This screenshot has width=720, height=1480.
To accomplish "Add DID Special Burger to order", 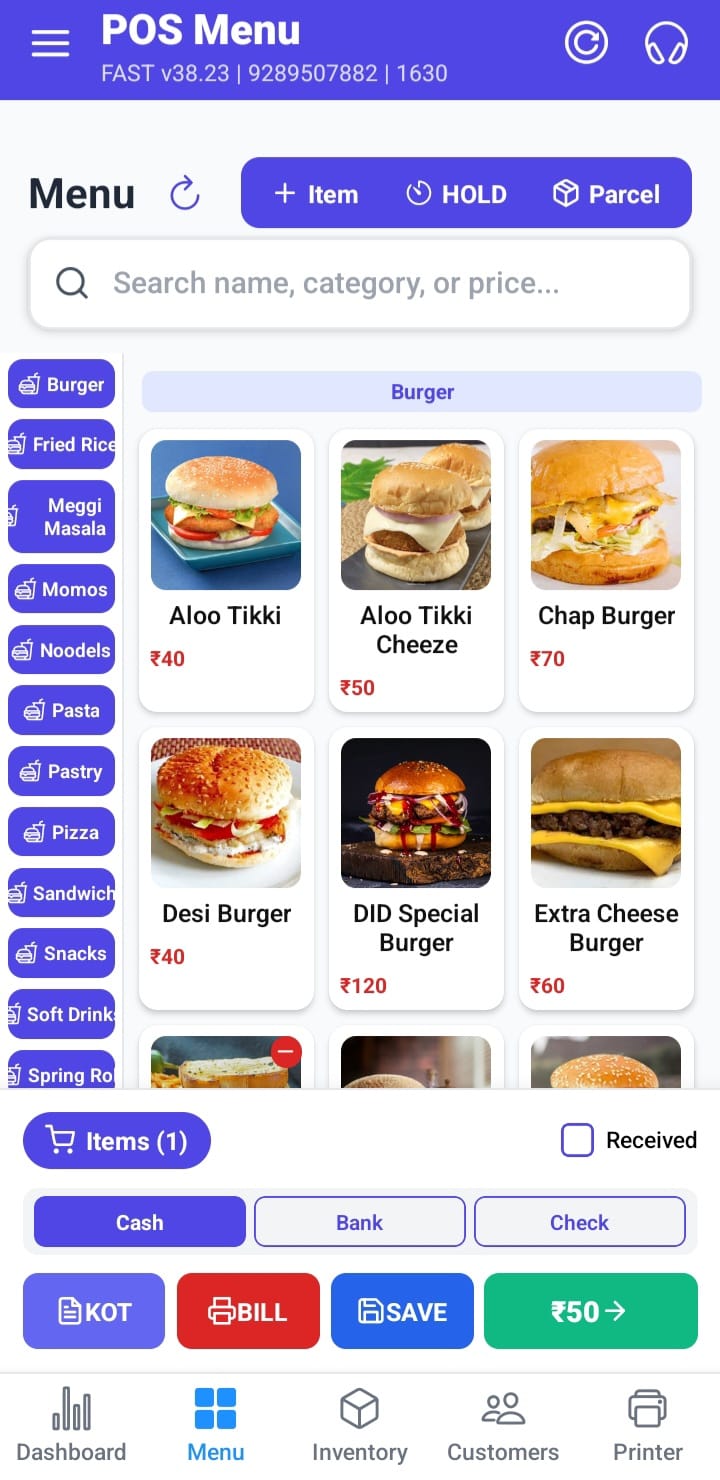I will click(x=416, y=868).
